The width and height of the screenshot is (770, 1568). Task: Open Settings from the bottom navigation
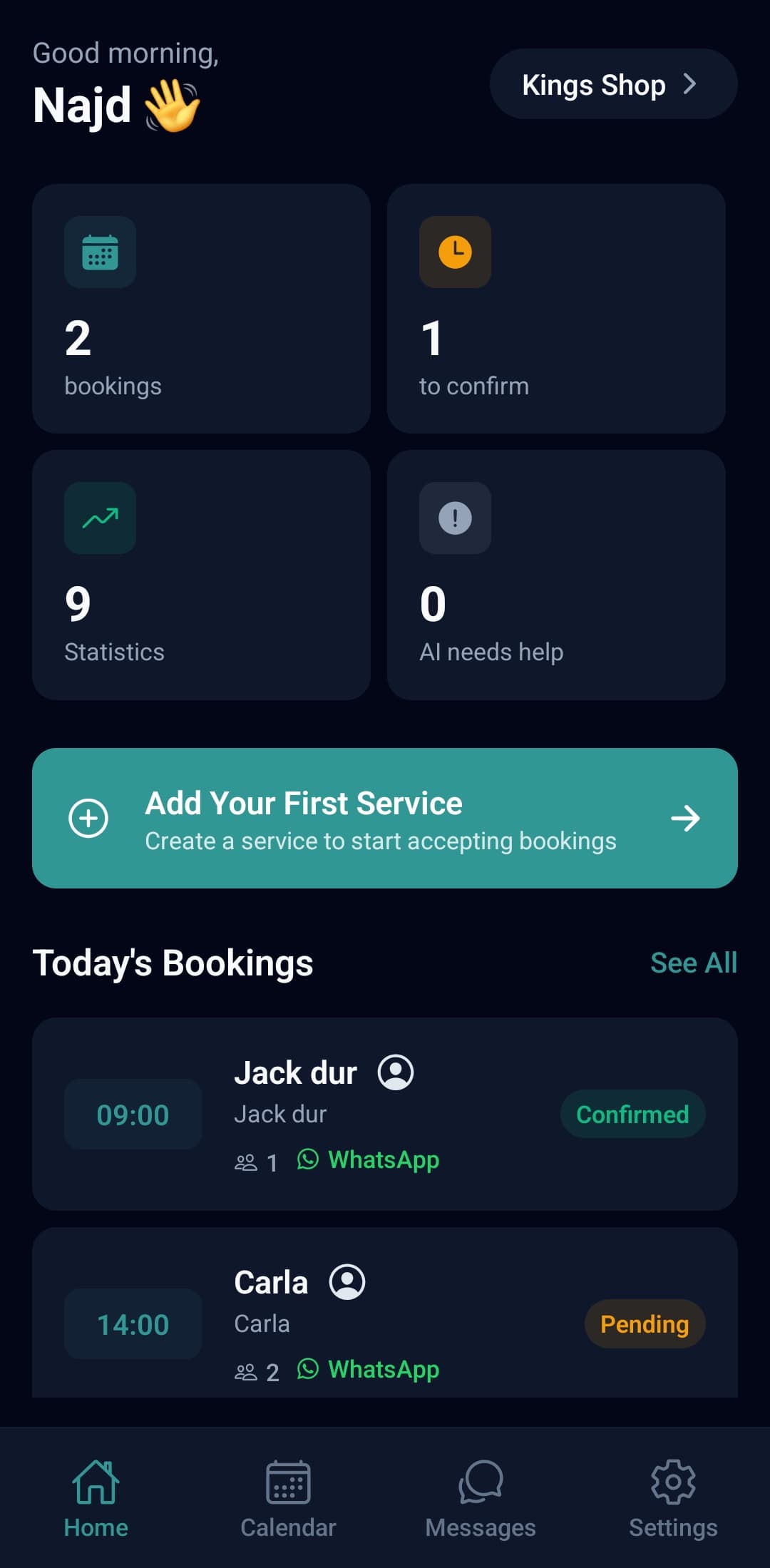click(673, 1503)
